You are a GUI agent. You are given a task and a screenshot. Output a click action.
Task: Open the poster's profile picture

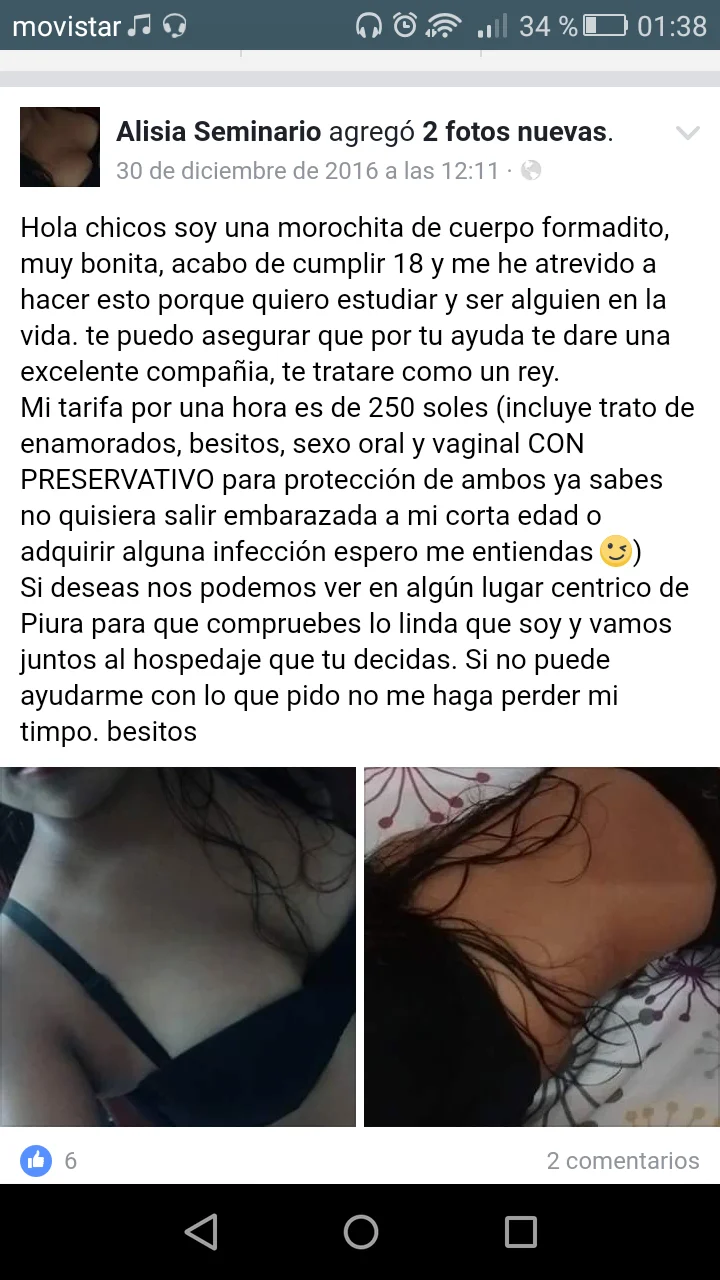pyautogui.click(x=60, y=147)
